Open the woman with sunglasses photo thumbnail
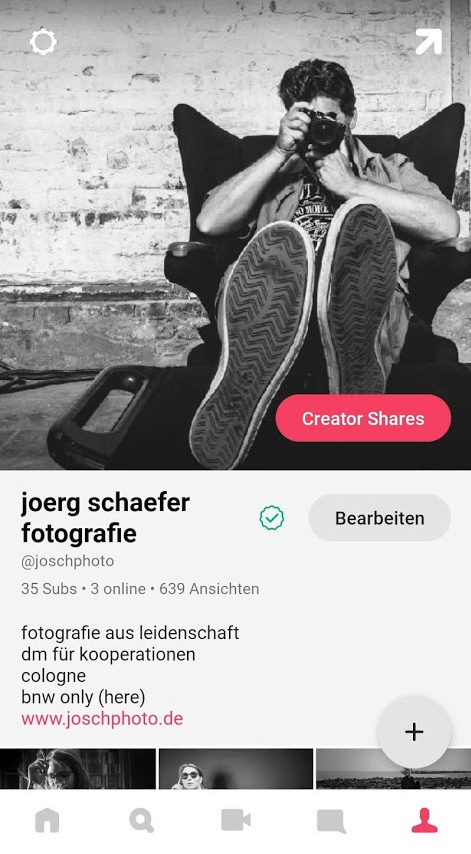This screenshot has width=471, height=854. click(x=236, y=768)
